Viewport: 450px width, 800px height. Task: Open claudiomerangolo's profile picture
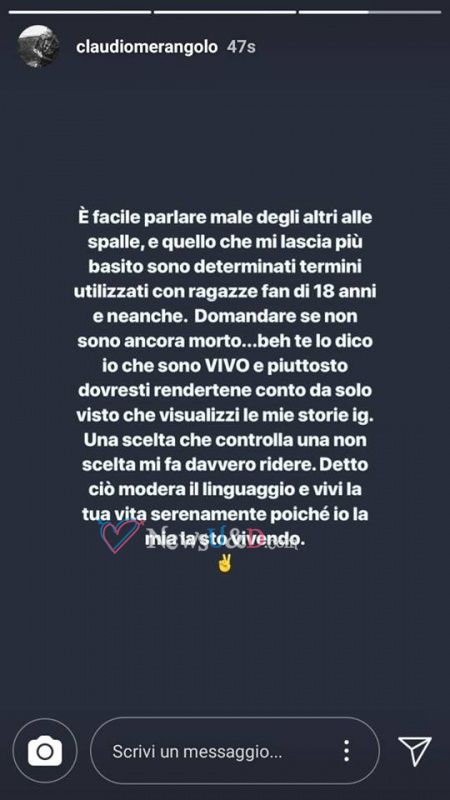[38, 46]
